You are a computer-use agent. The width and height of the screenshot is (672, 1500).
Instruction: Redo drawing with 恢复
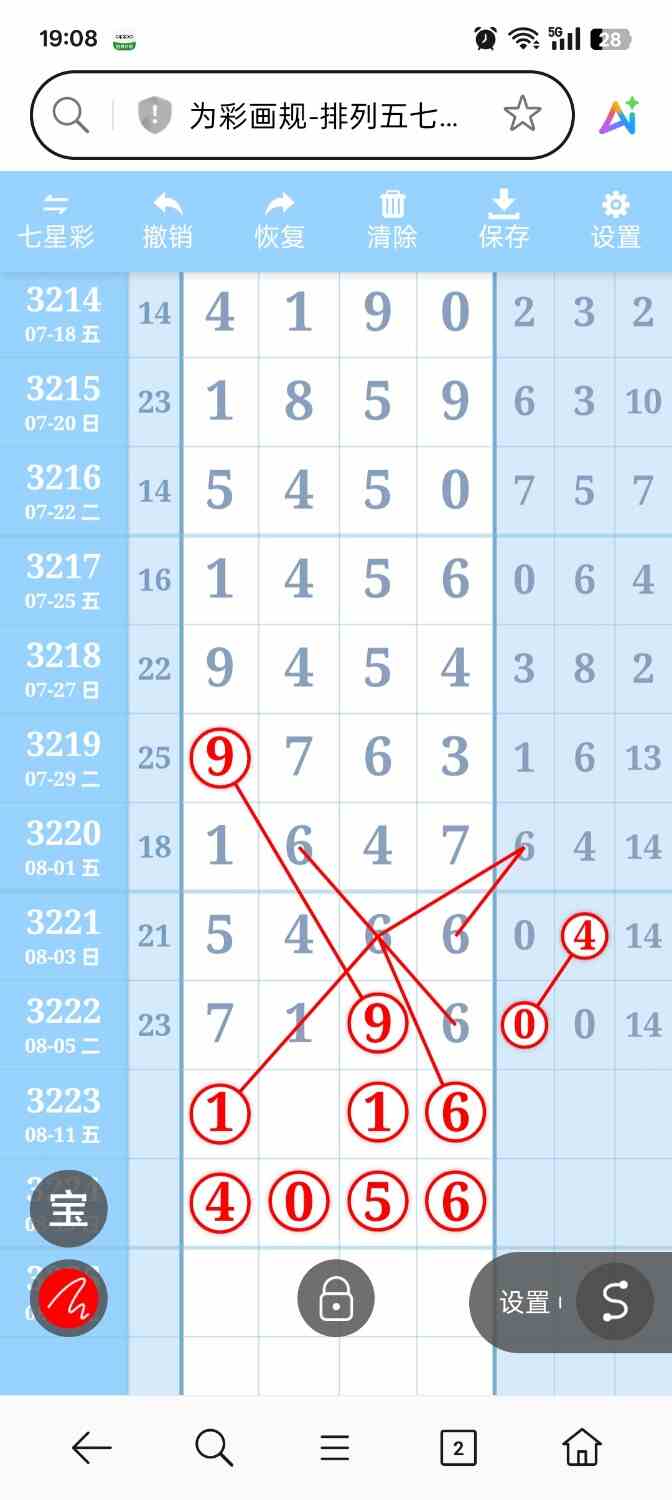coord(279,221)
